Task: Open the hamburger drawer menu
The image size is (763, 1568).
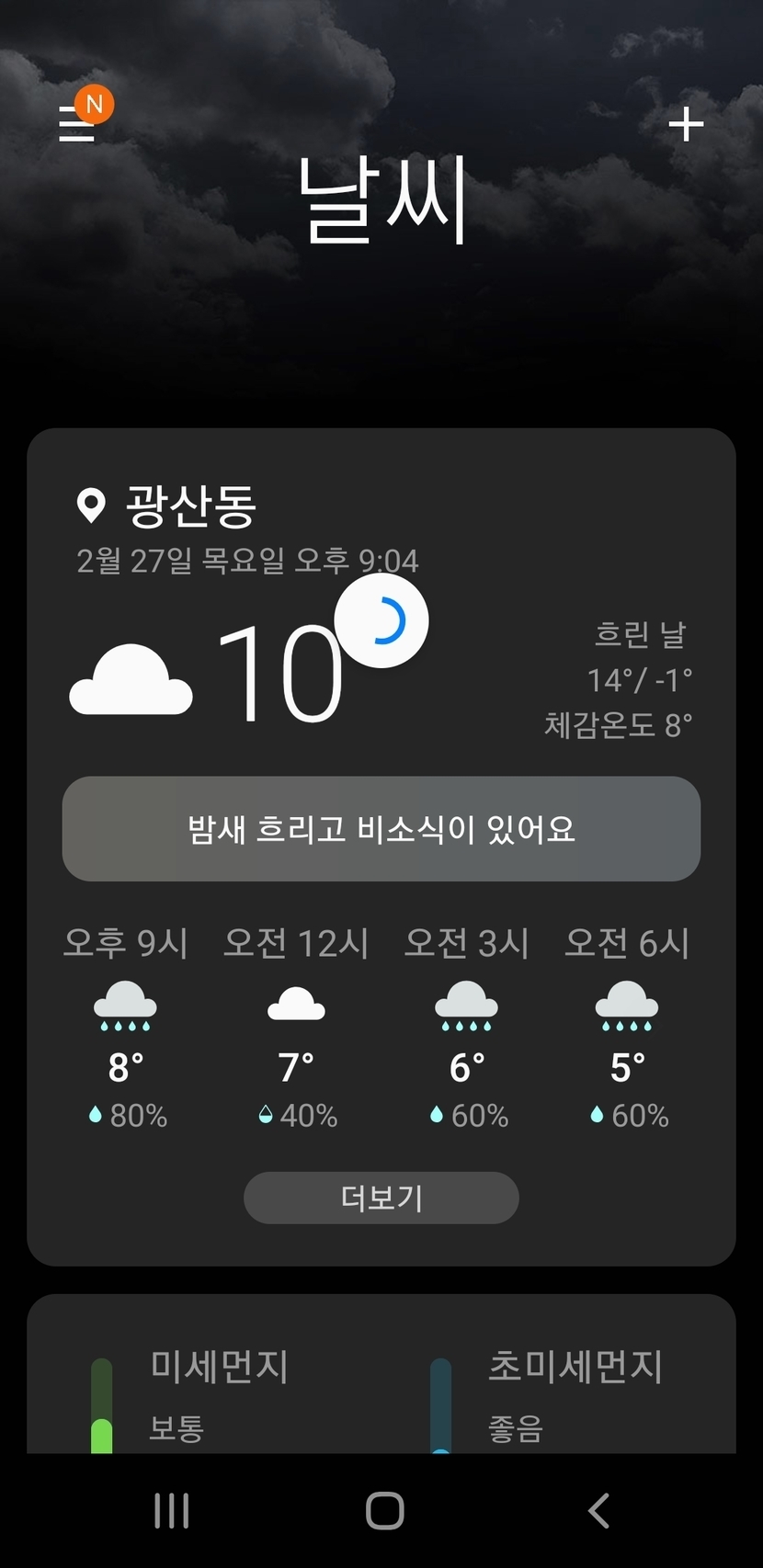Action: point(77,124)
